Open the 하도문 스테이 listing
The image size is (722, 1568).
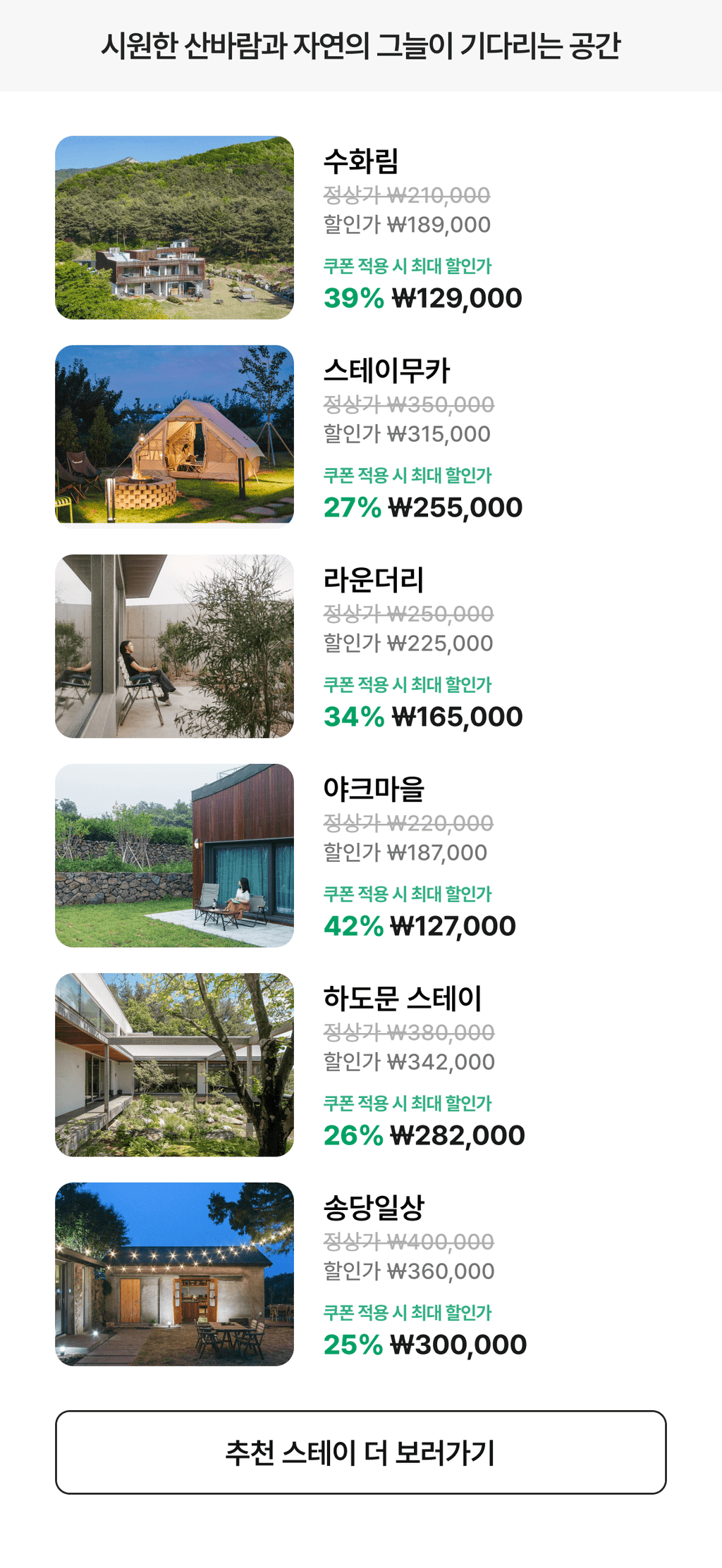(x=174, y=1064)
